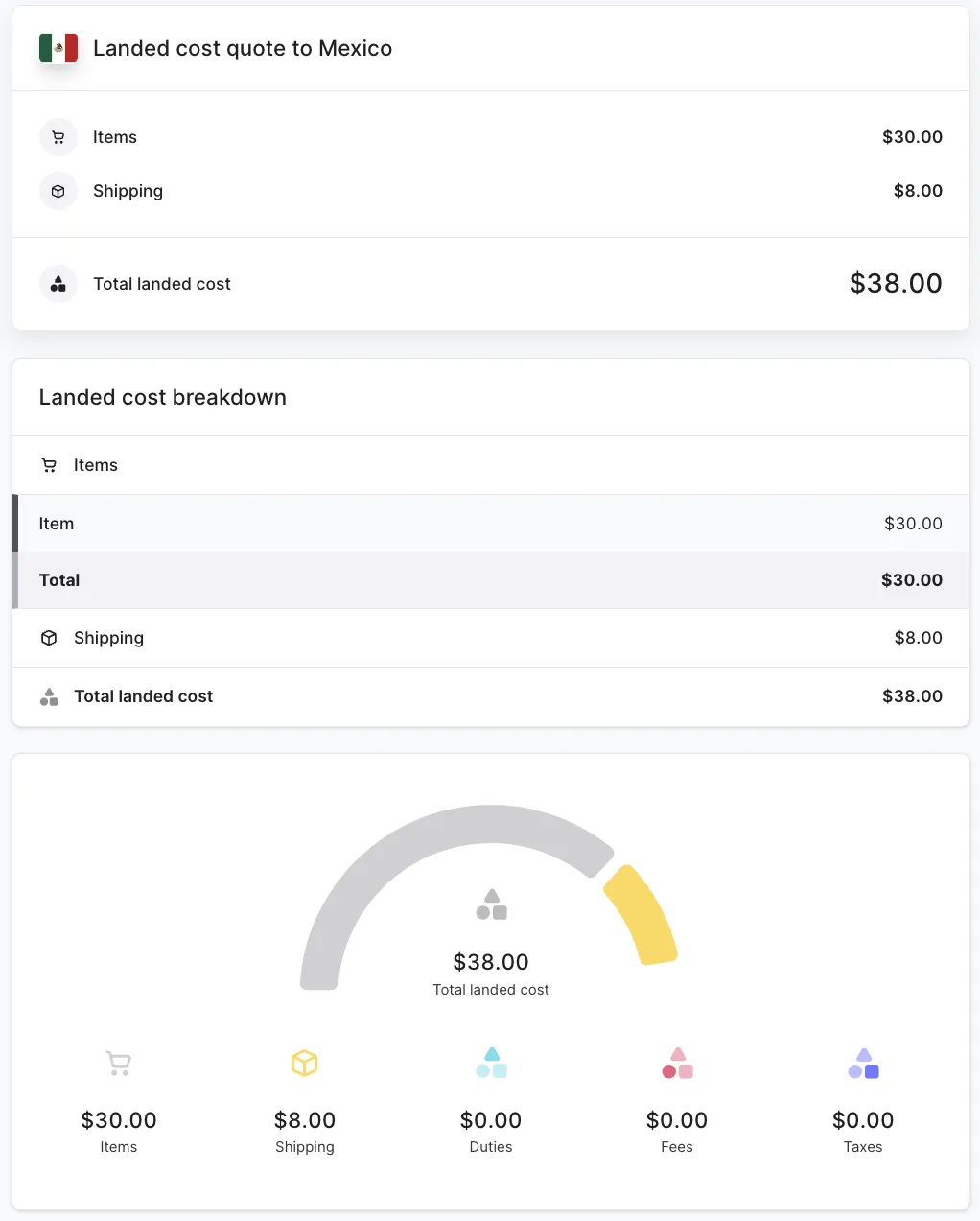Click the Total $30.00 breakdown row
The image size is (980, 1221).
coord(490,580)
